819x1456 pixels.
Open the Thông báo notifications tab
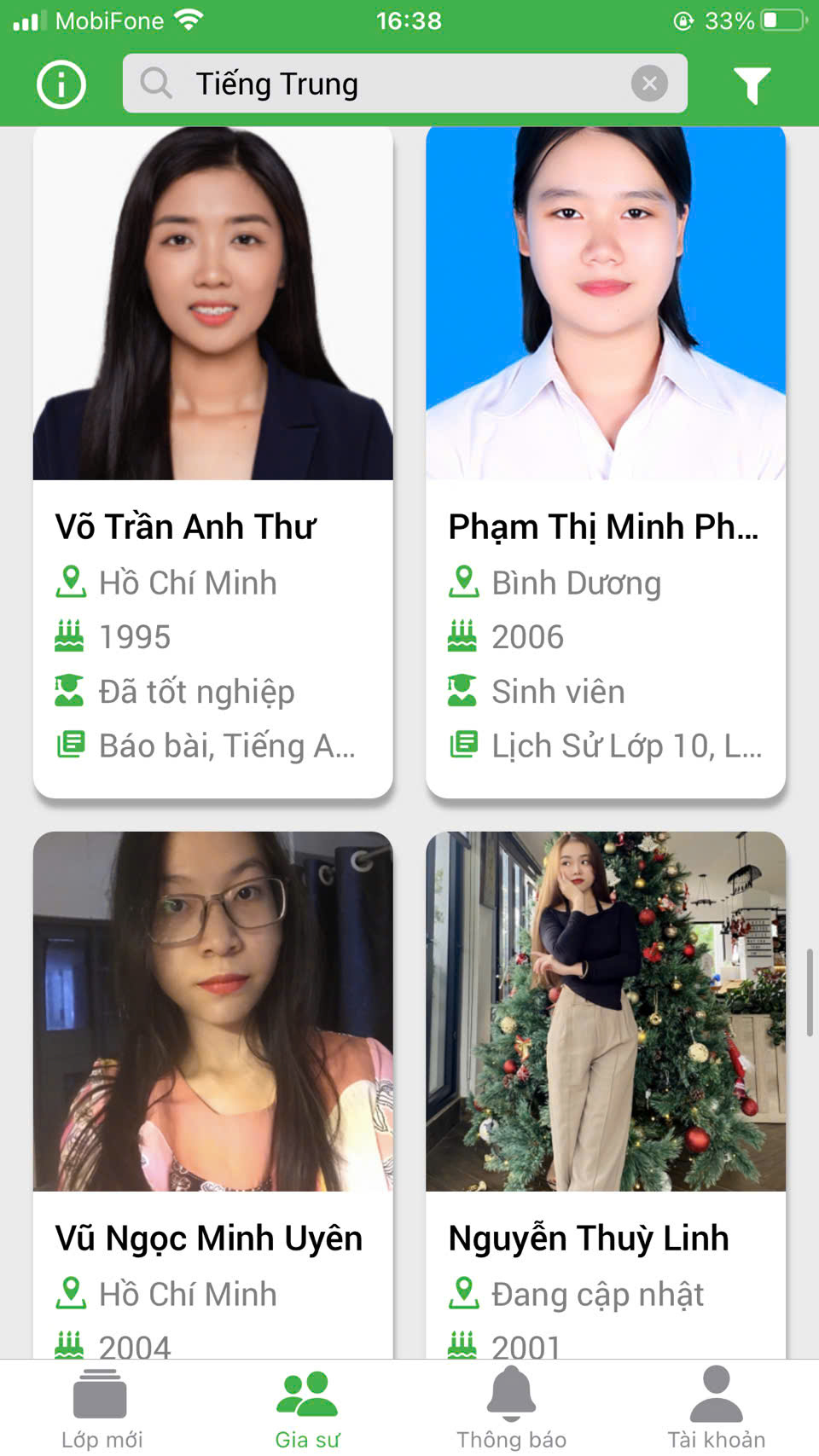[x=511, y=1407]
